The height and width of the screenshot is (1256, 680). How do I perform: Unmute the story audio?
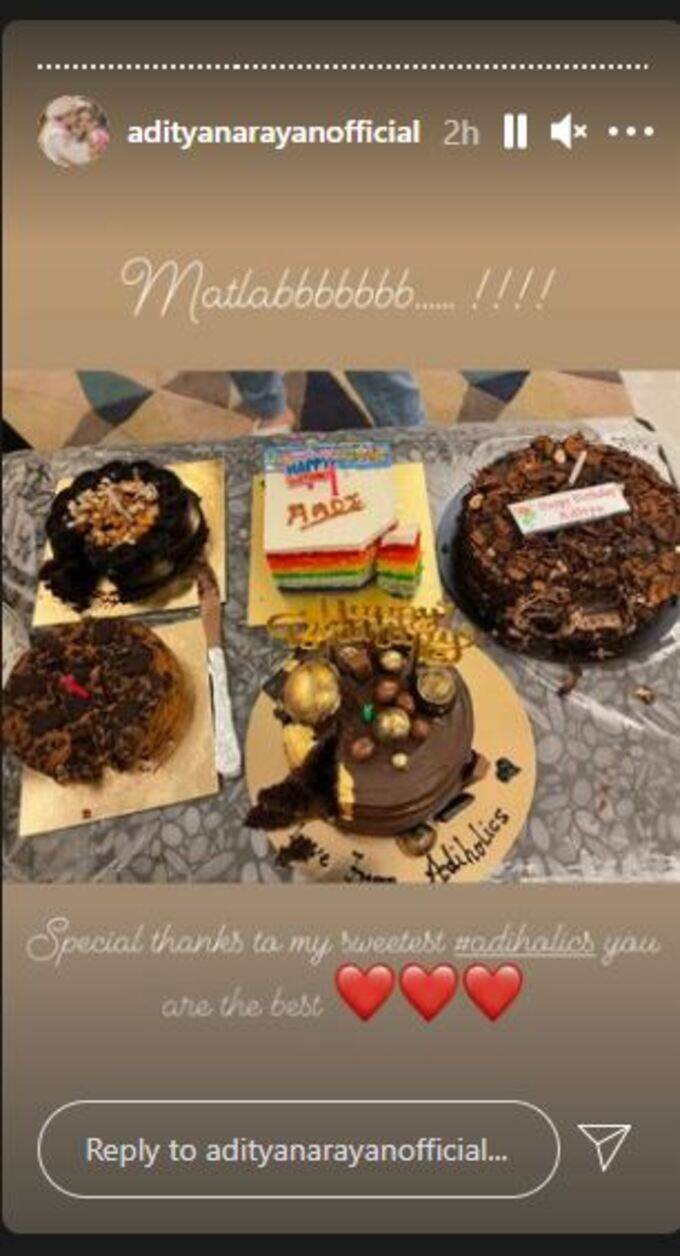tap(568, 131)
